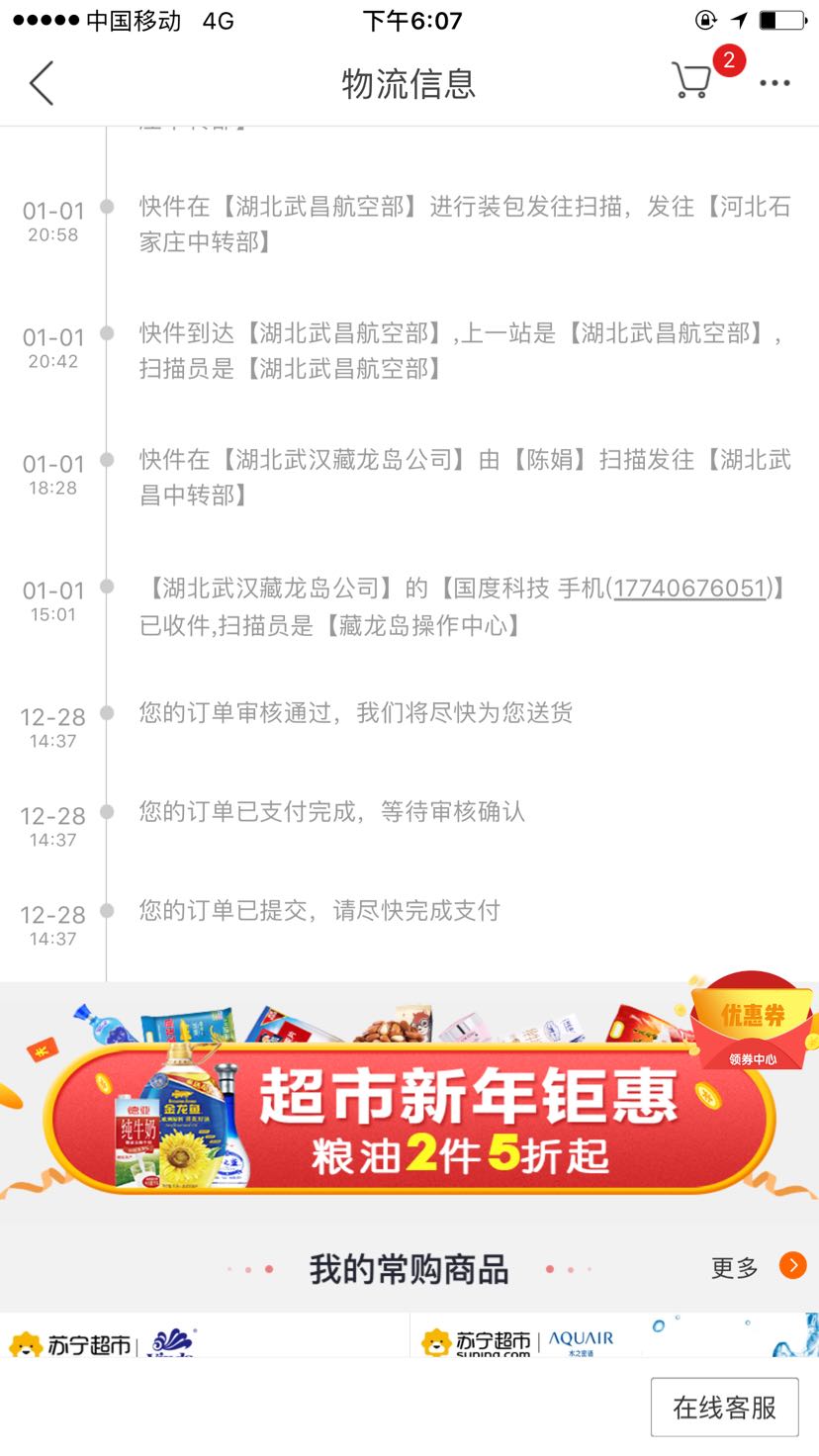Open the shopping cart
The height and width of the screenshot is (1456, 819).
click(x=692, y=81)
